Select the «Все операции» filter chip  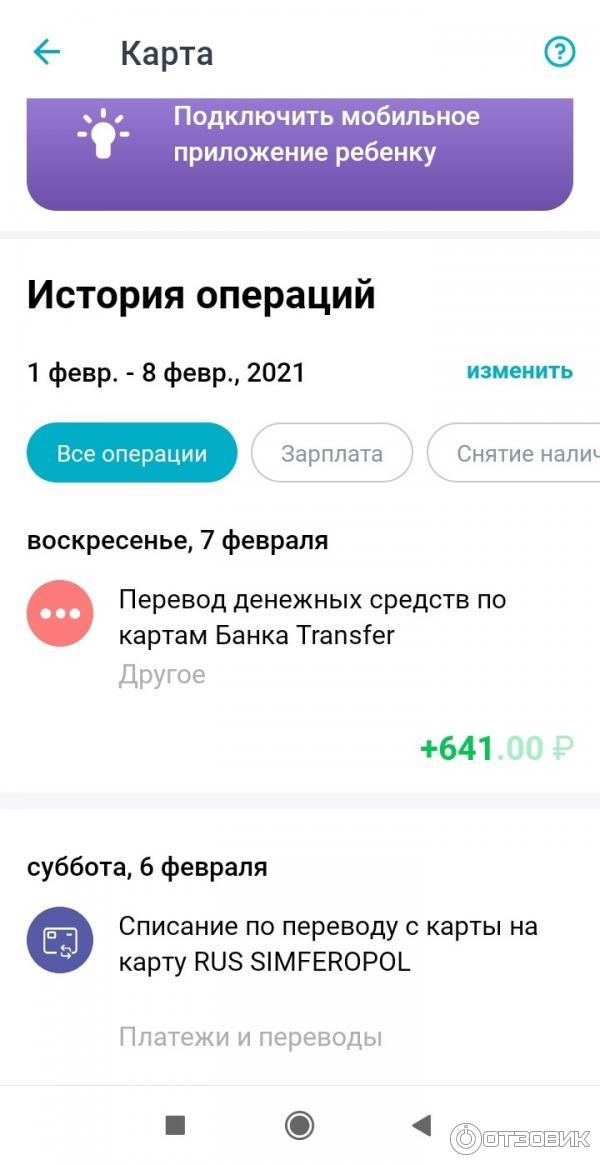(x=132, y=453)
